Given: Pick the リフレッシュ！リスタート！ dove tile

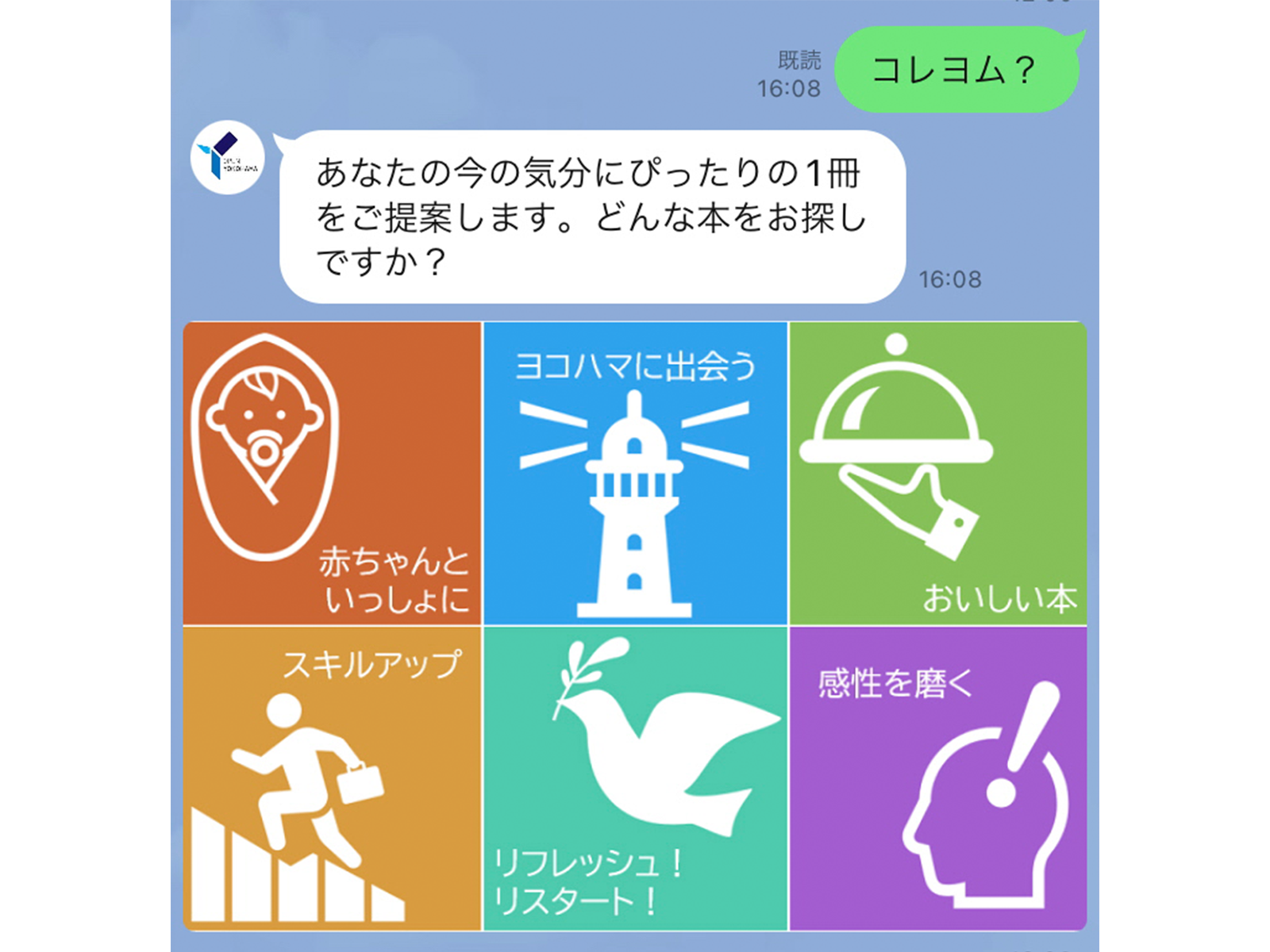Looking at the screenshot, I should pos(635,778).
